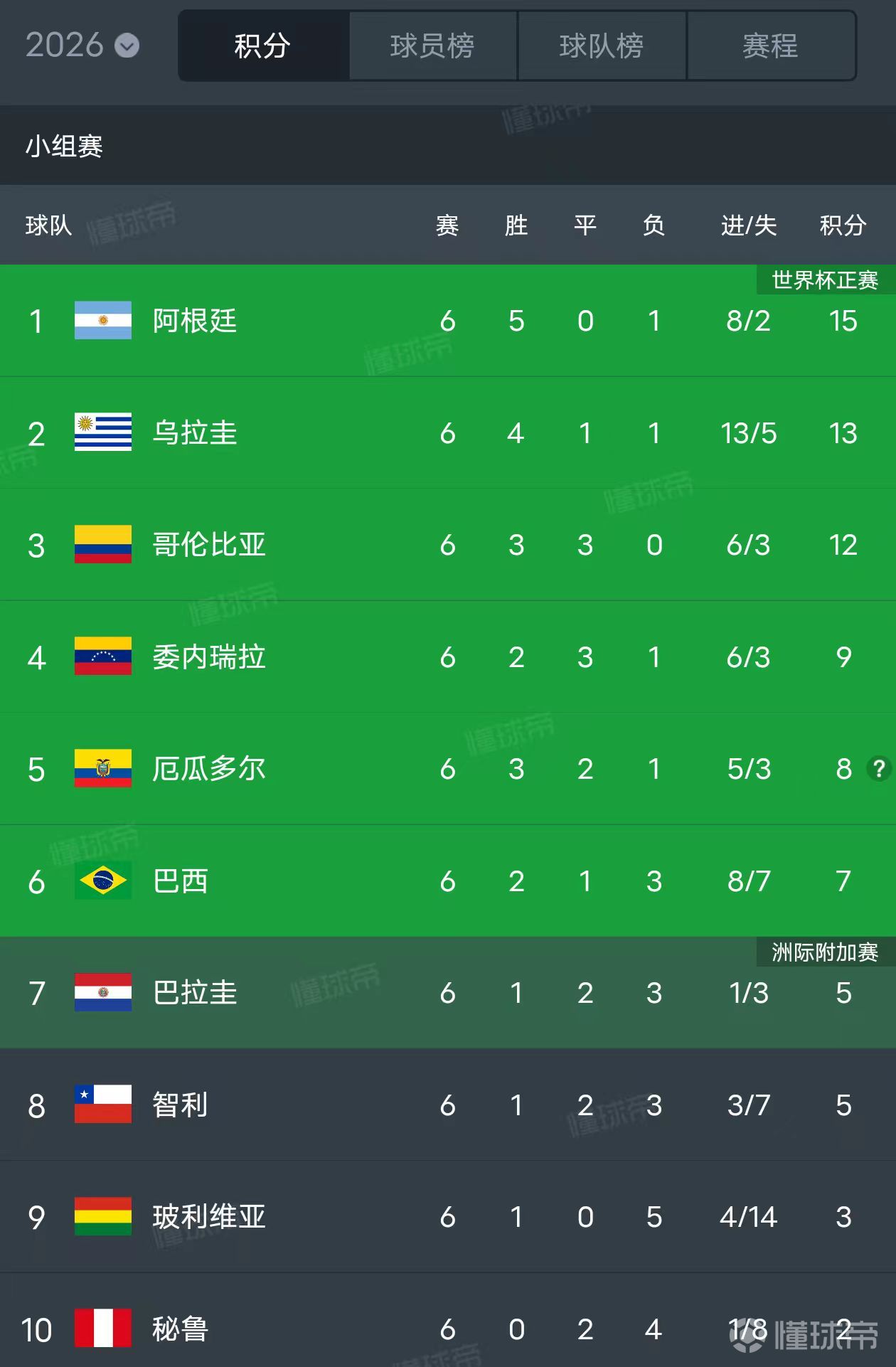Image resolution: width=896 pixels, height=1367 pixels.
Task: Switch to the 球队榜 tab
Action: pos(602,47)
